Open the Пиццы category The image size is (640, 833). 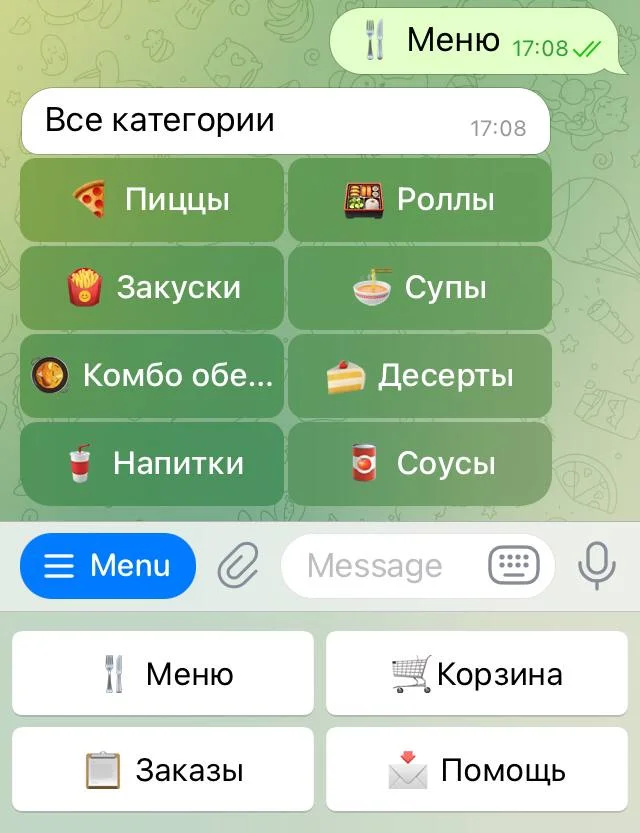[152, 200]
